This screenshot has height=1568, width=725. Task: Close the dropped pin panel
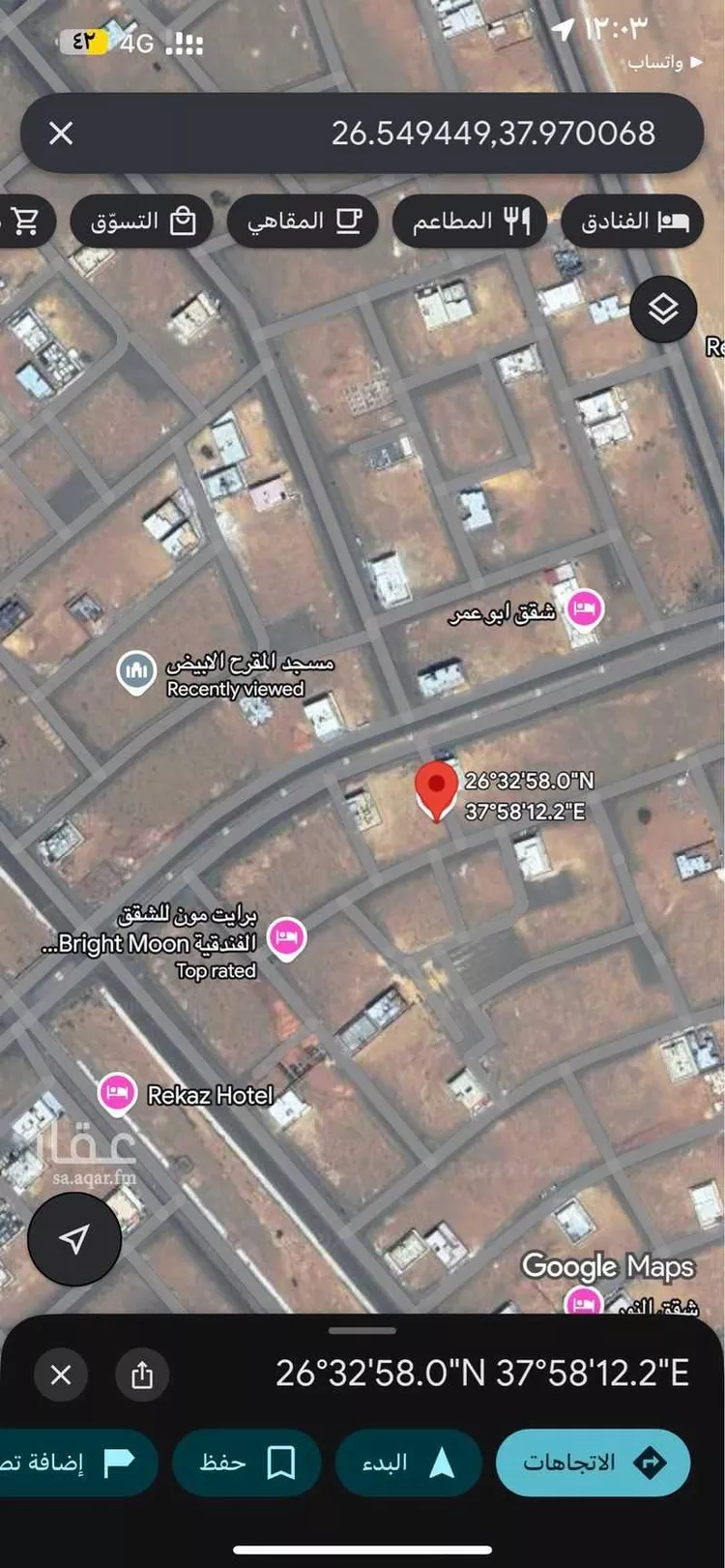[x=61, y=1374]
